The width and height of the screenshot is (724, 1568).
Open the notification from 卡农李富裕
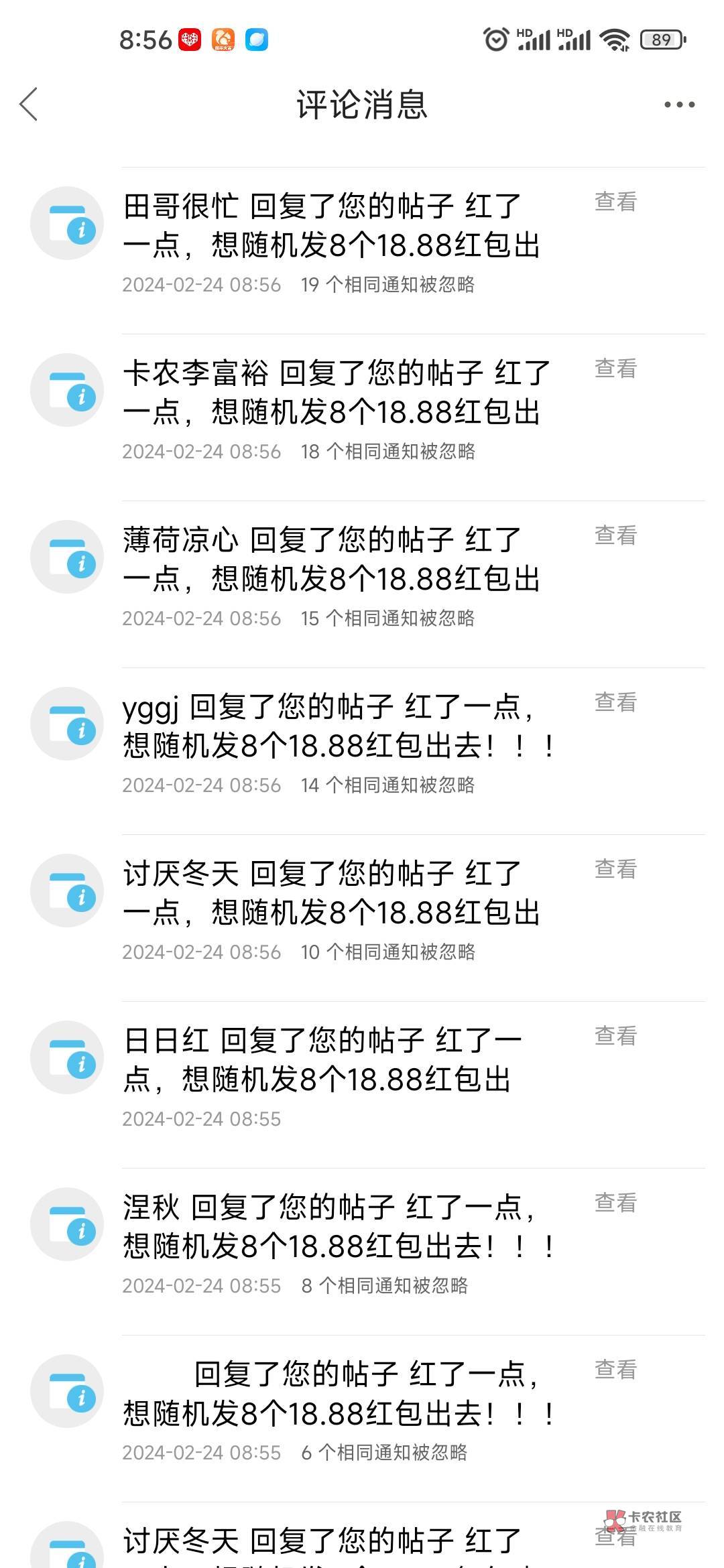(362, 417)
